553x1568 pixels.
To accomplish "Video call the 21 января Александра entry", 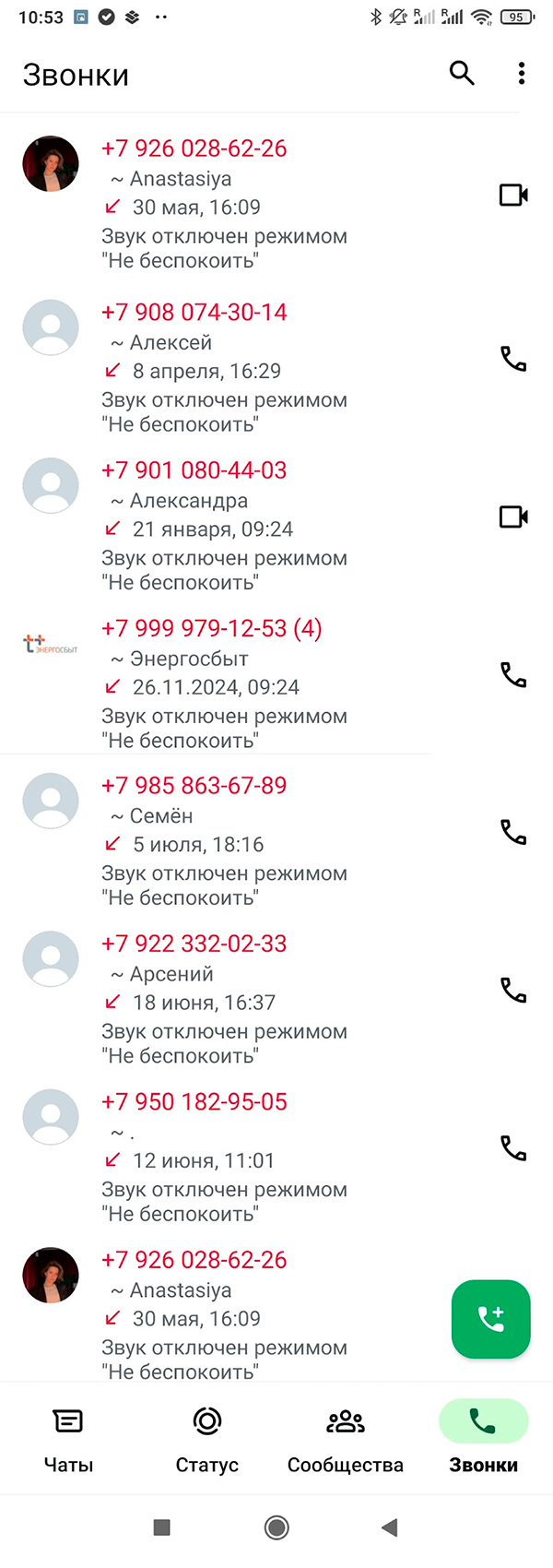I will click(x=513, y=517).
